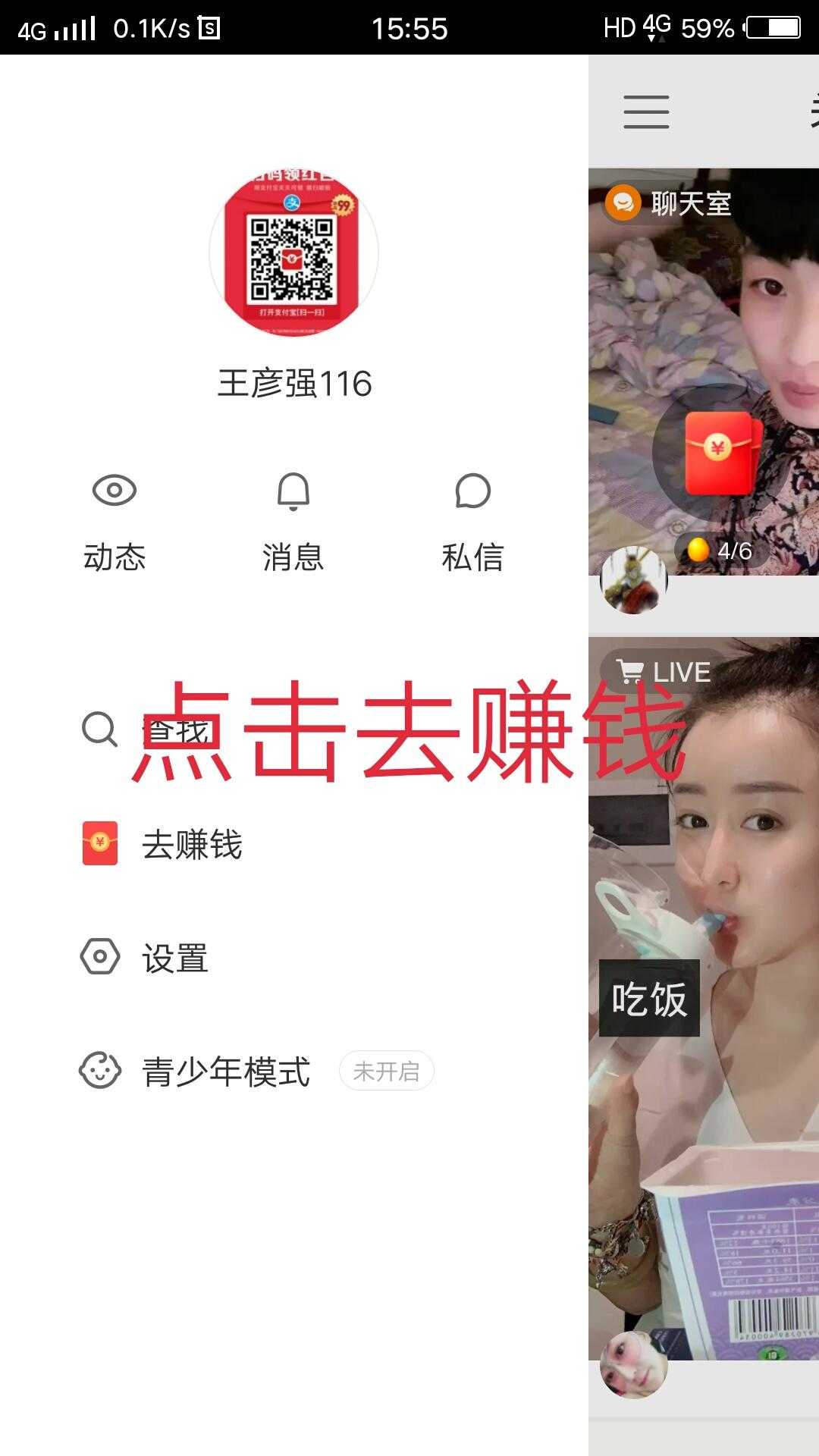Tap the red envelope on the chat room video
The width and height of the screenshot is (819, 1456).
point(718,453)
